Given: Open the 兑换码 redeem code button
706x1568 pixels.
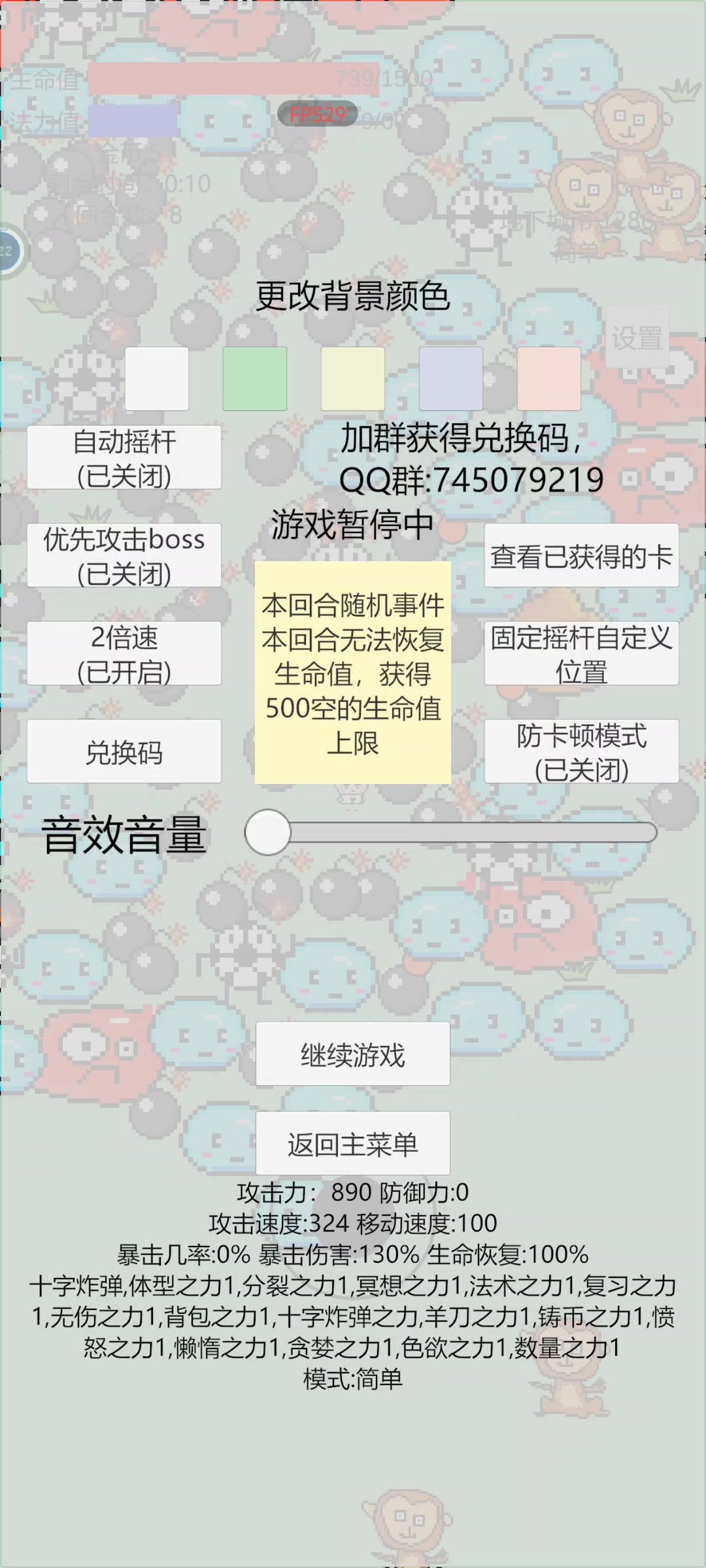Looking at the screenshot, I should tap(124, 751).
